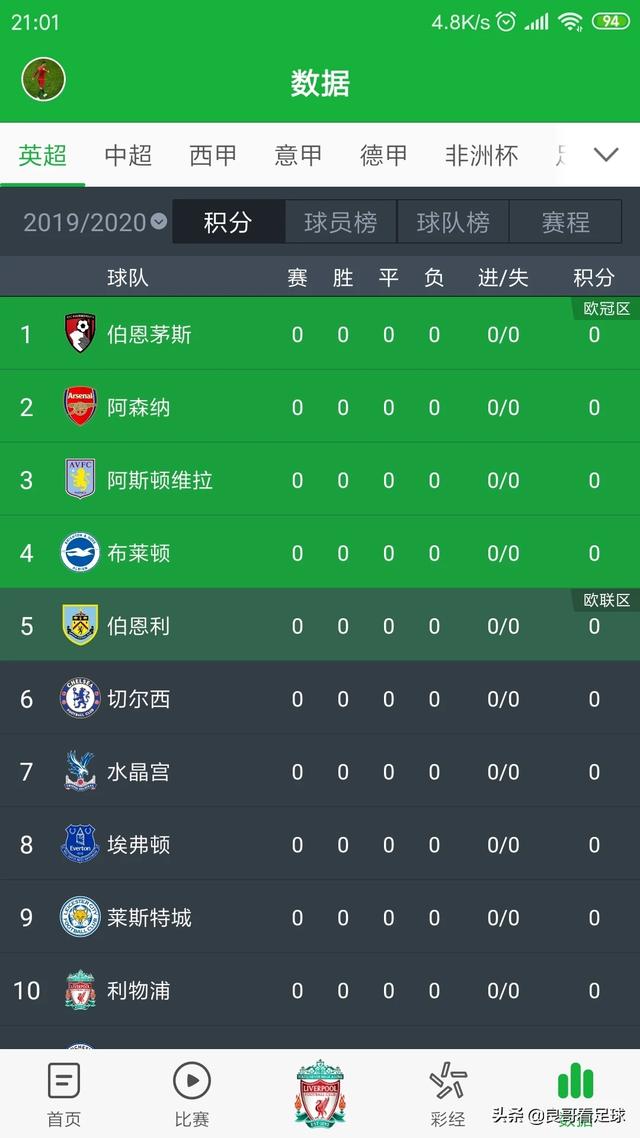The width and height of the screenshot is (640, 1138).
Task: Go to the 比赛 bottom tab
Action: click(191, 1093)
